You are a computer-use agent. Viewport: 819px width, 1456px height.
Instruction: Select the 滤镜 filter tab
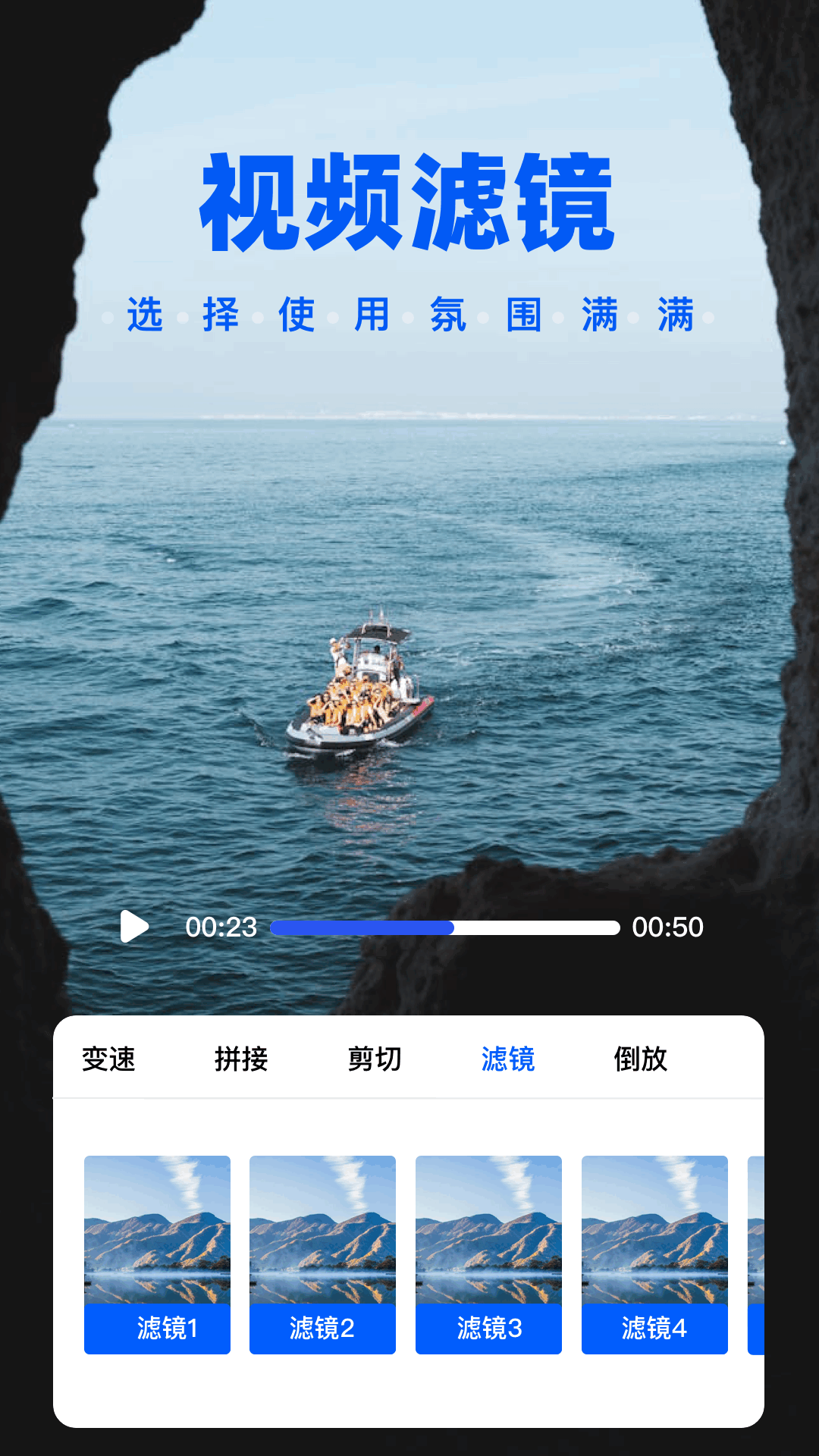[508, 1061]
